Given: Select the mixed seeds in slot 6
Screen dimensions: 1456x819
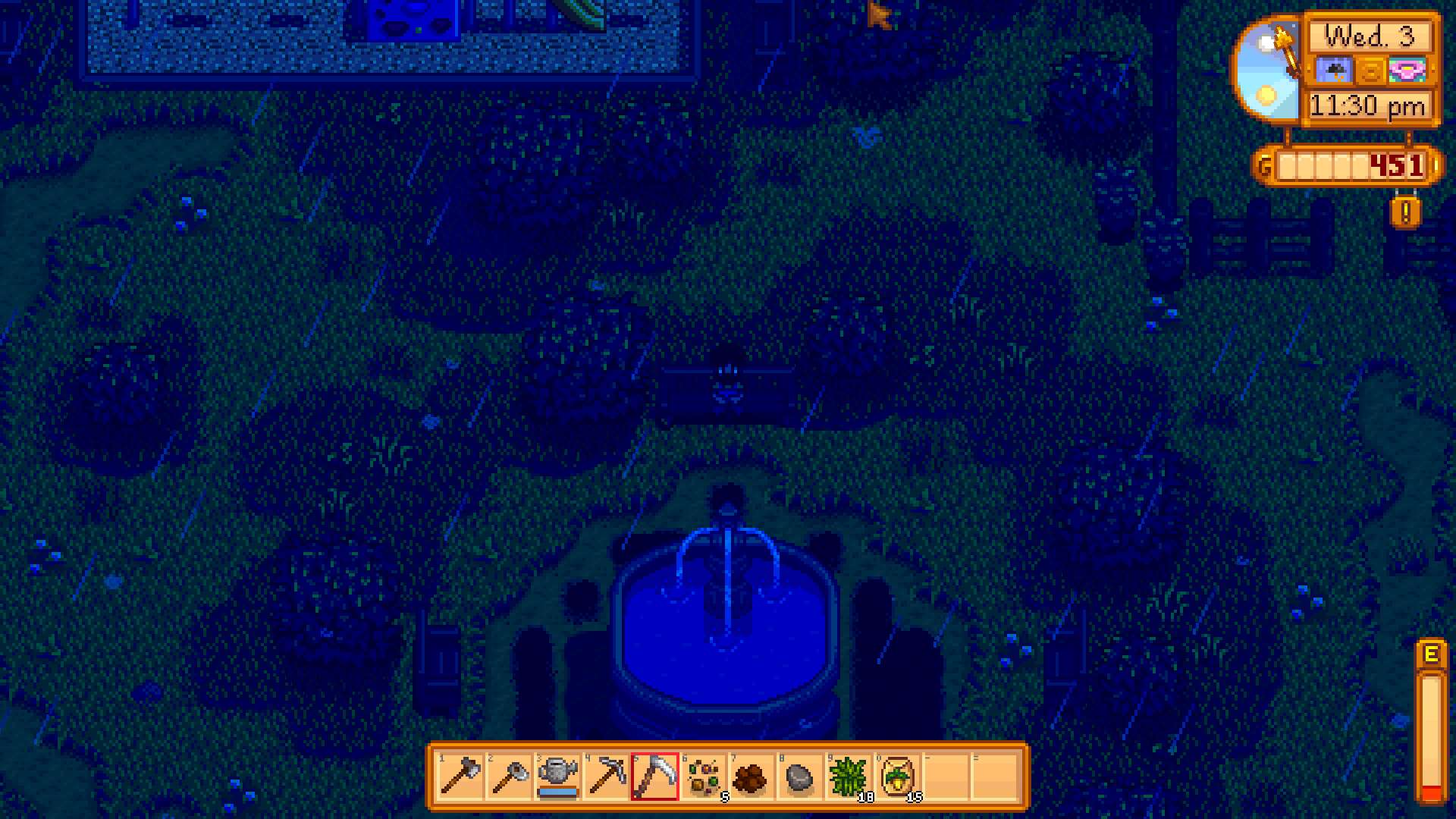Looking at the screenshot, I should [703, 777].
